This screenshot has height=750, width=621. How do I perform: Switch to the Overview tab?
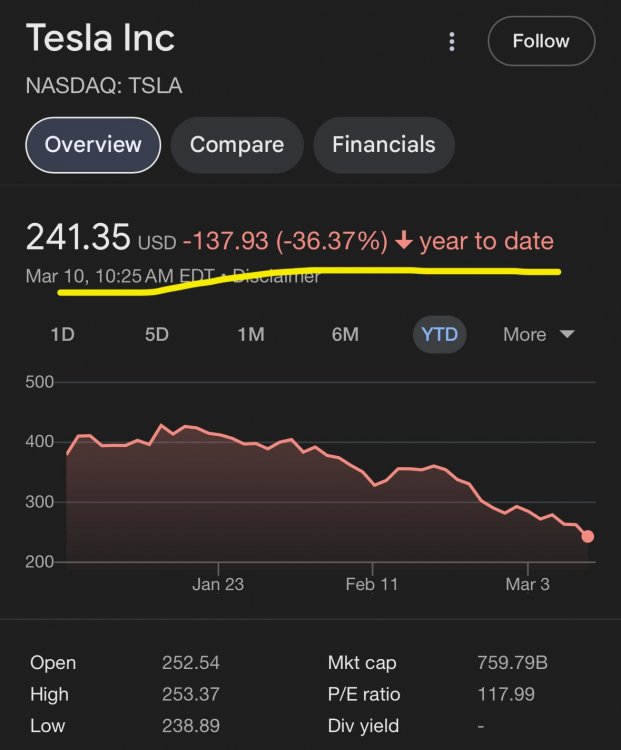tap(93, 144)
